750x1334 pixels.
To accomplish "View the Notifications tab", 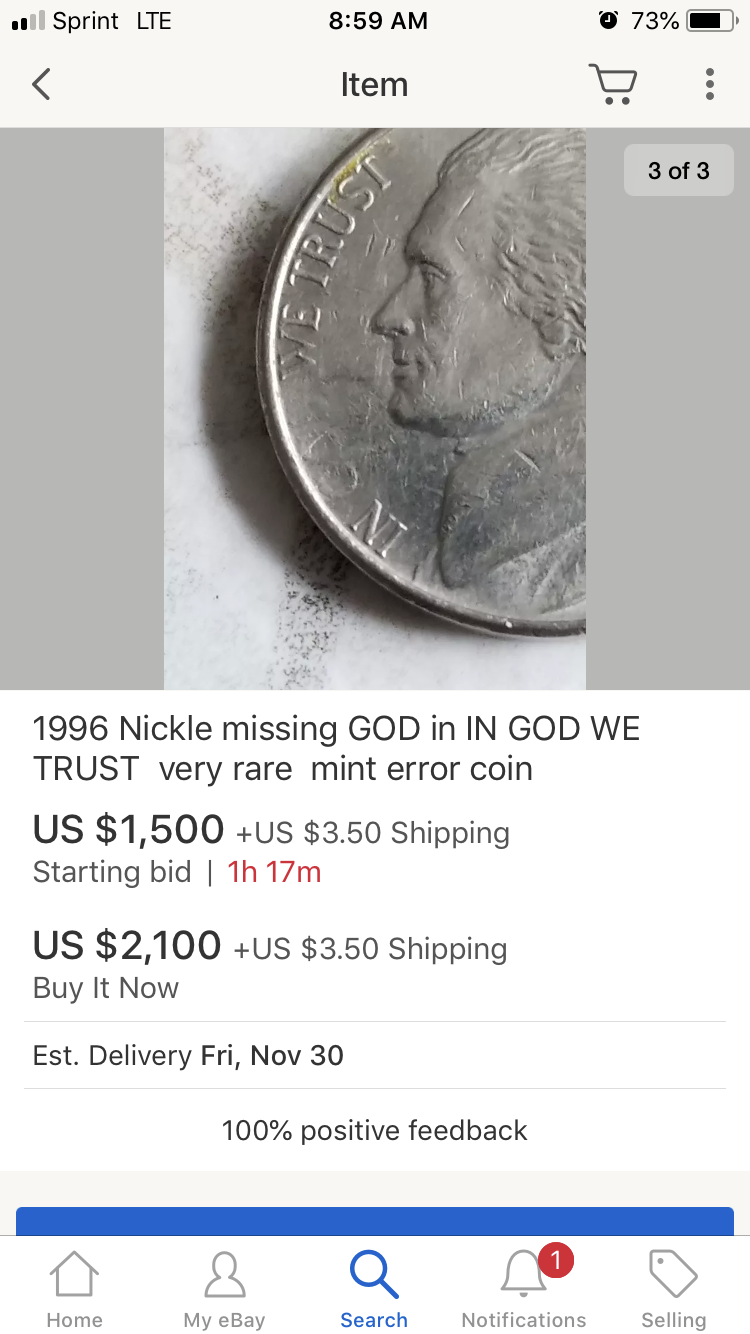I will [x=524, y=1288].
